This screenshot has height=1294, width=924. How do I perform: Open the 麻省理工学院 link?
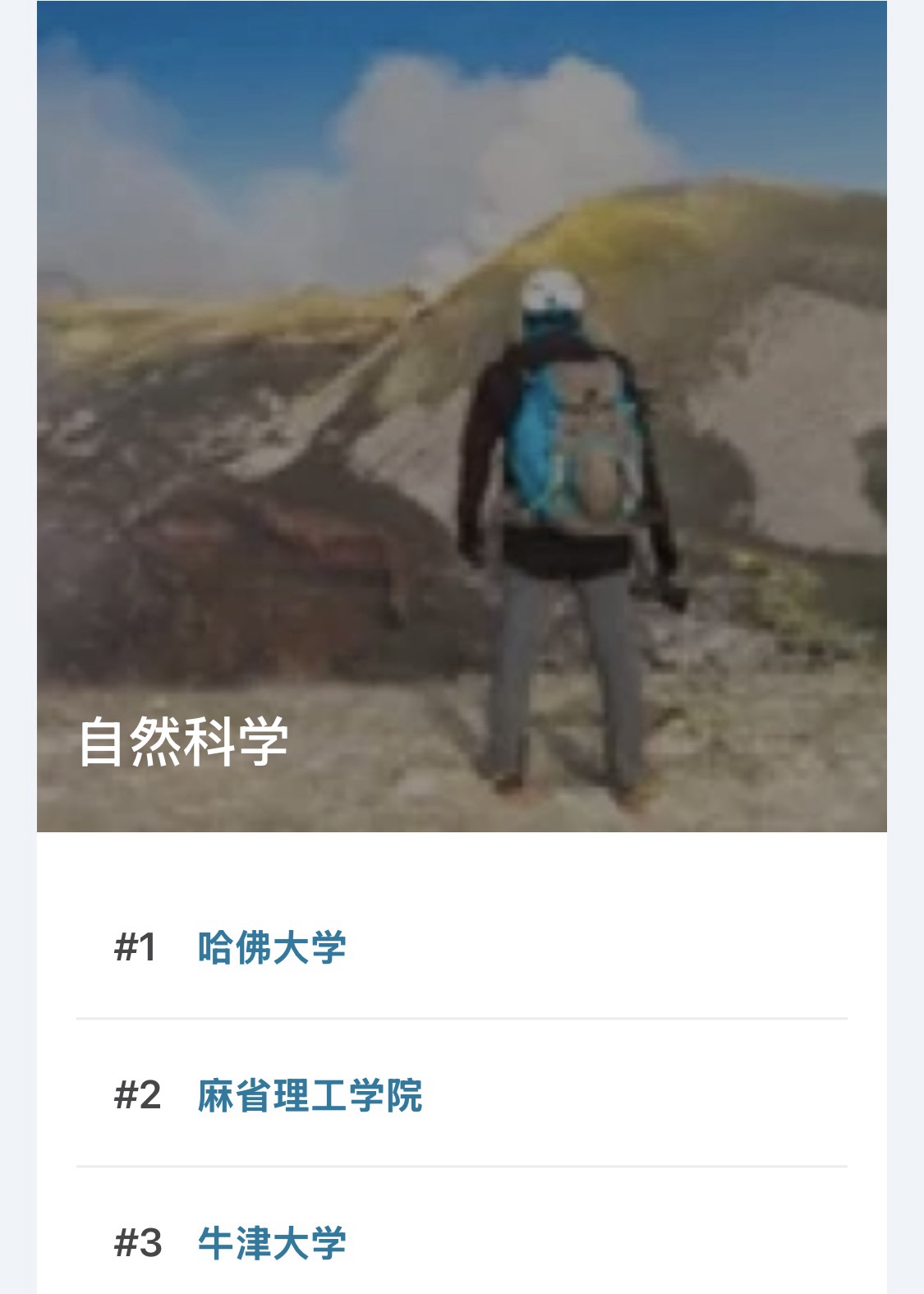pos(310,1095)
